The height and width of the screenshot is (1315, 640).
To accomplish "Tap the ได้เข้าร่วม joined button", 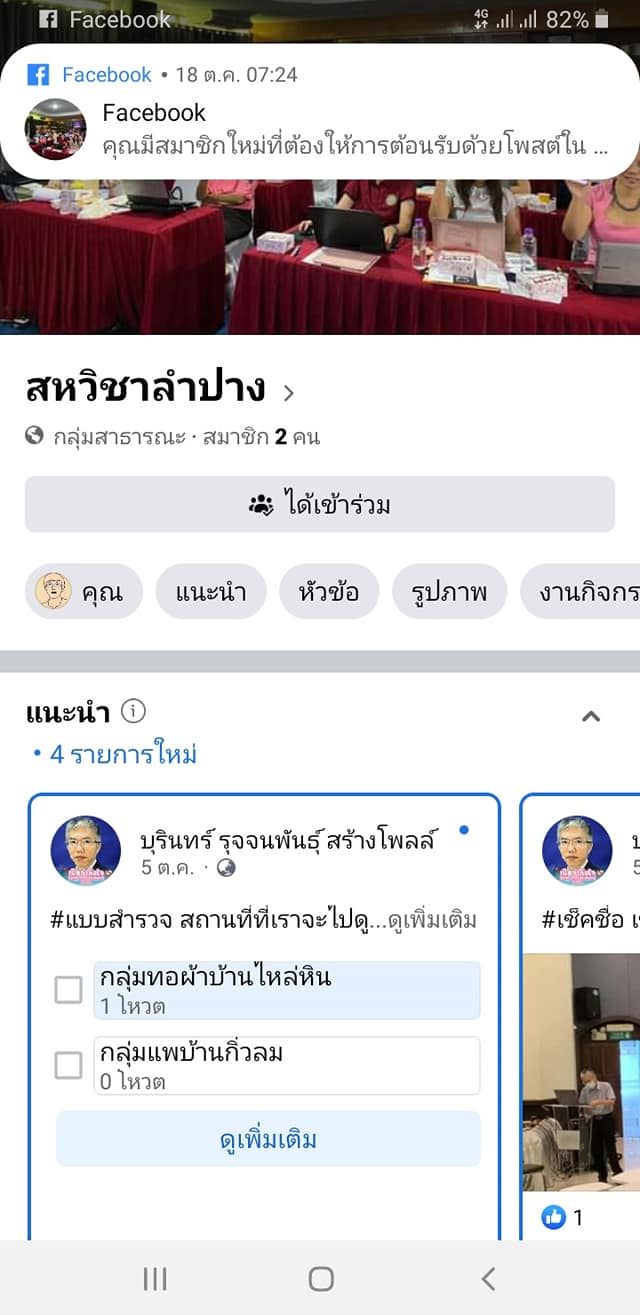I will [x=320, y=504].
